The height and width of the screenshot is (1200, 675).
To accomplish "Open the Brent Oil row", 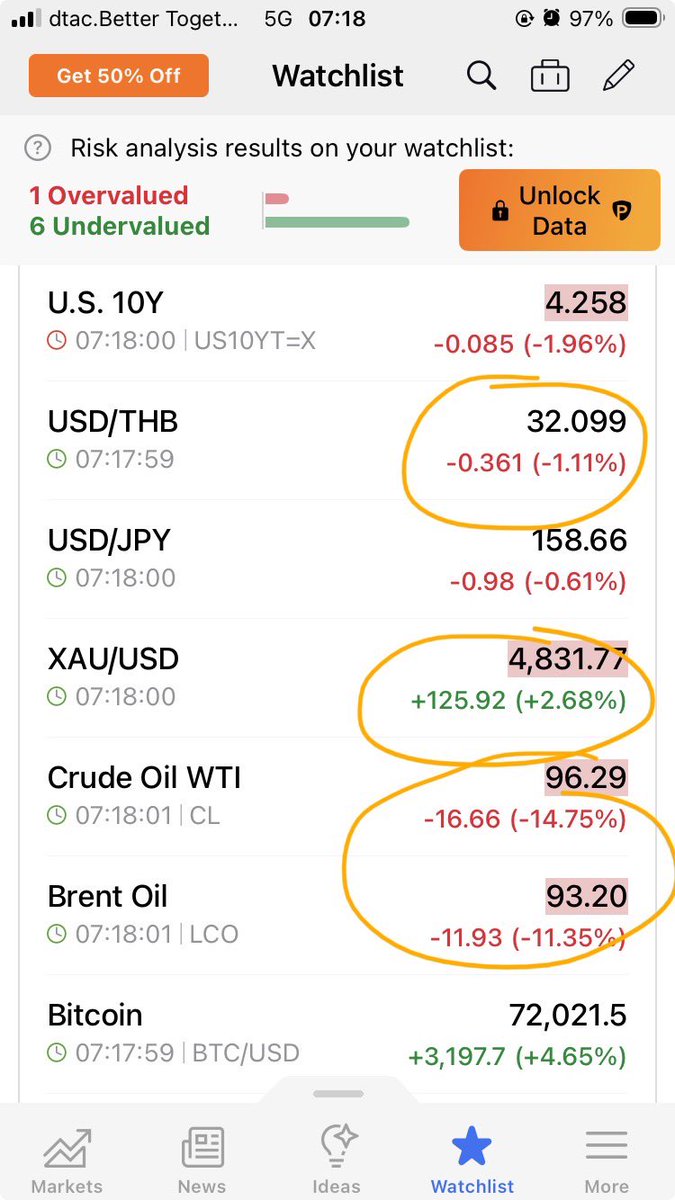I will point(337,914).
